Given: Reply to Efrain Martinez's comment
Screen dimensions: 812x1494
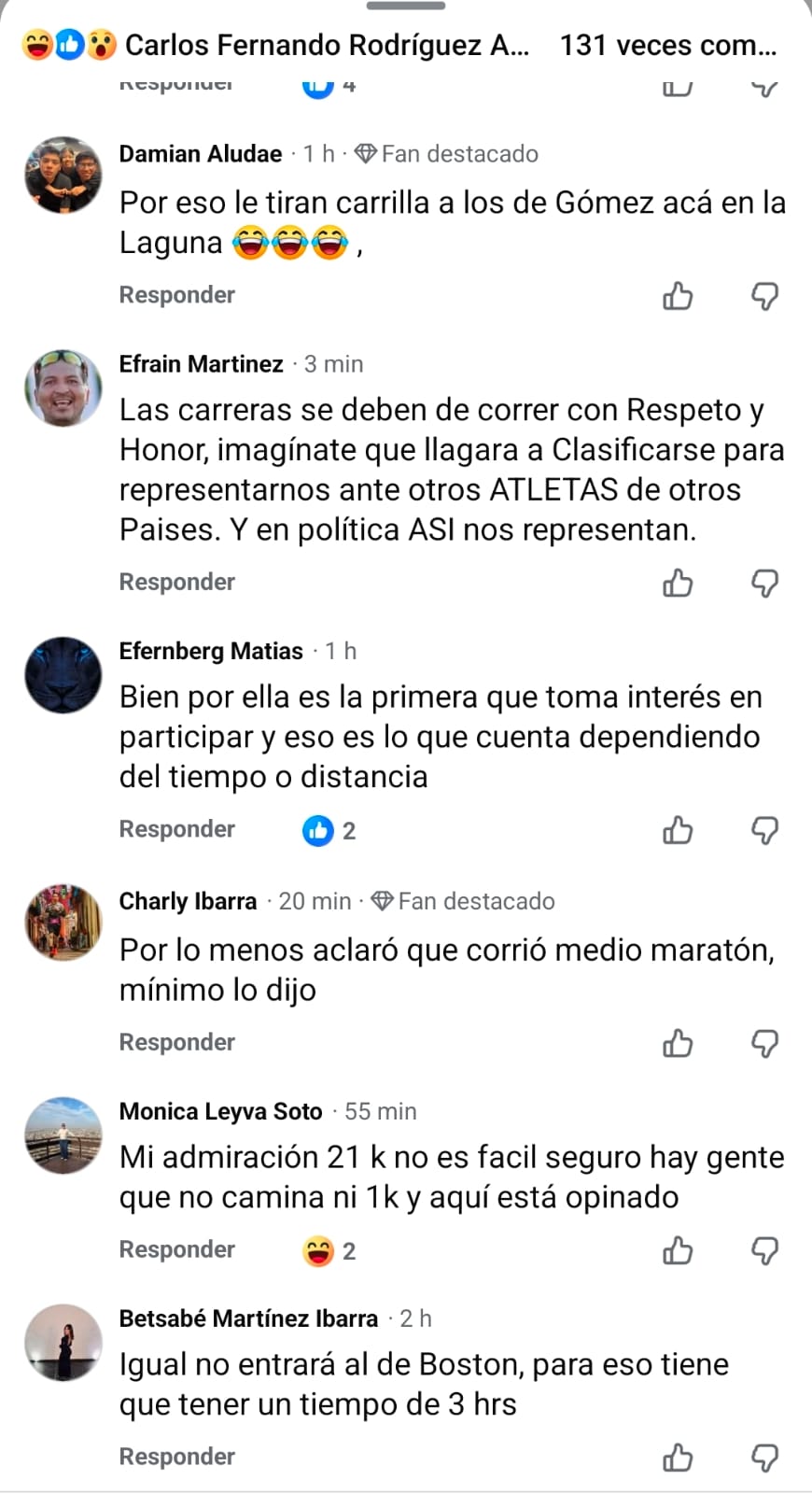Looking at the screenshot, I should 176,582.
